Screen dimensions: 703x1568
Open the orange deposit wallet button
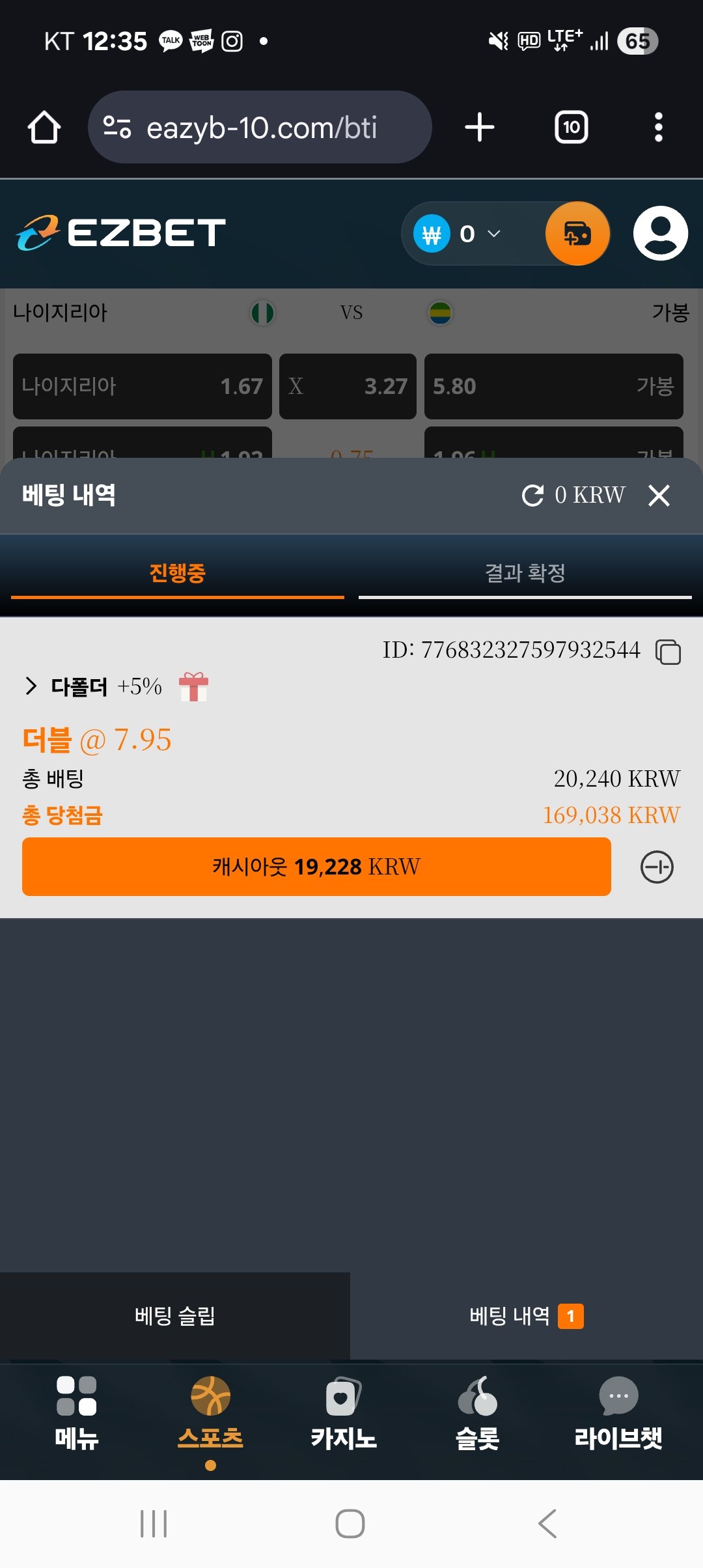point(577,233)
